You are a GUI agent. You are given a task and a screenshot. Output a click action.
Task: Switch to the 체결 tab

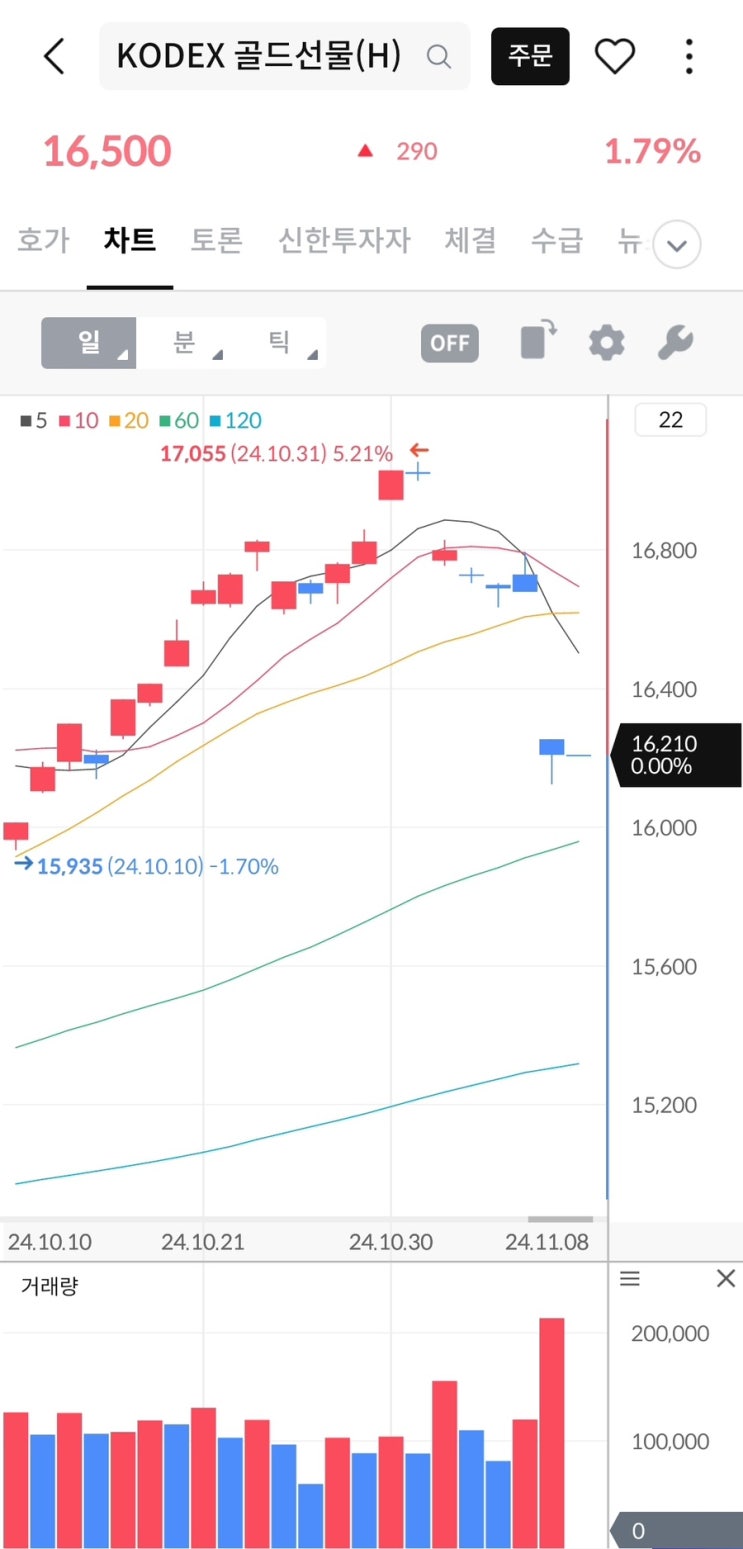click(470, 241)
